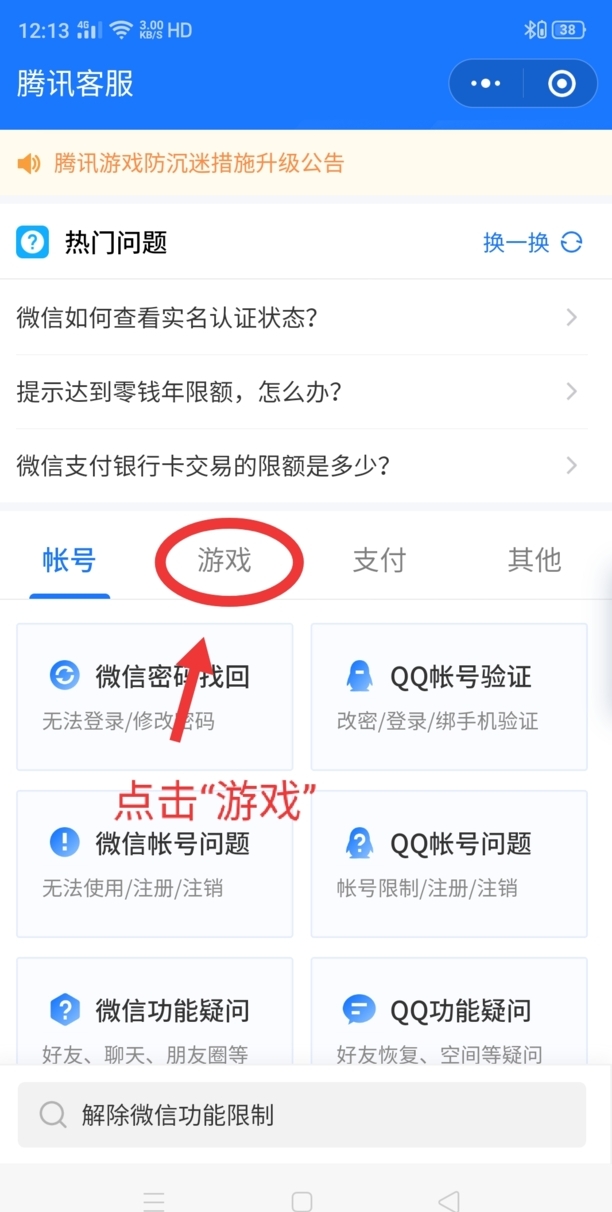Refresh hot questions with 换一换
Viewport: 612px width, 1212px height.
532,242
